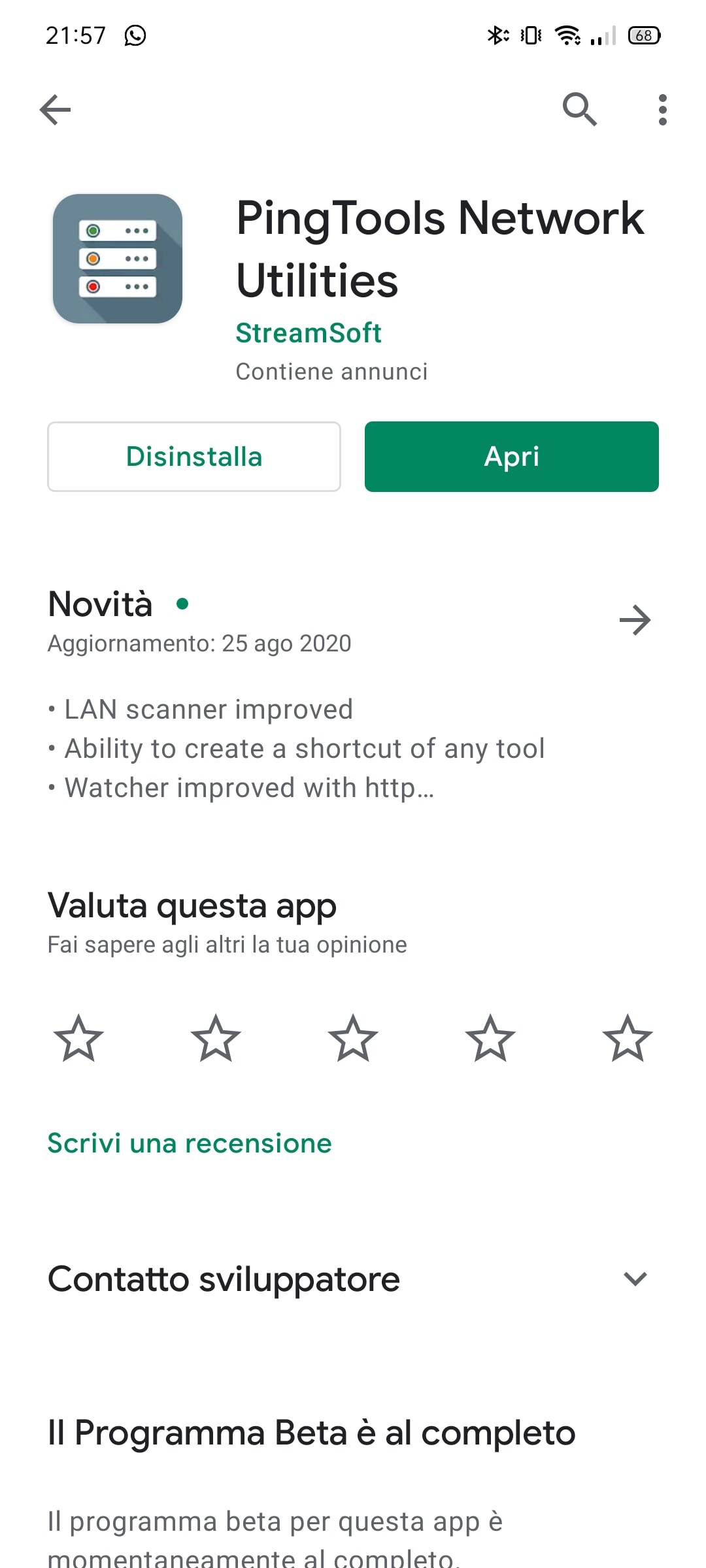Open the app with Apri

click(x=511, y=457)
